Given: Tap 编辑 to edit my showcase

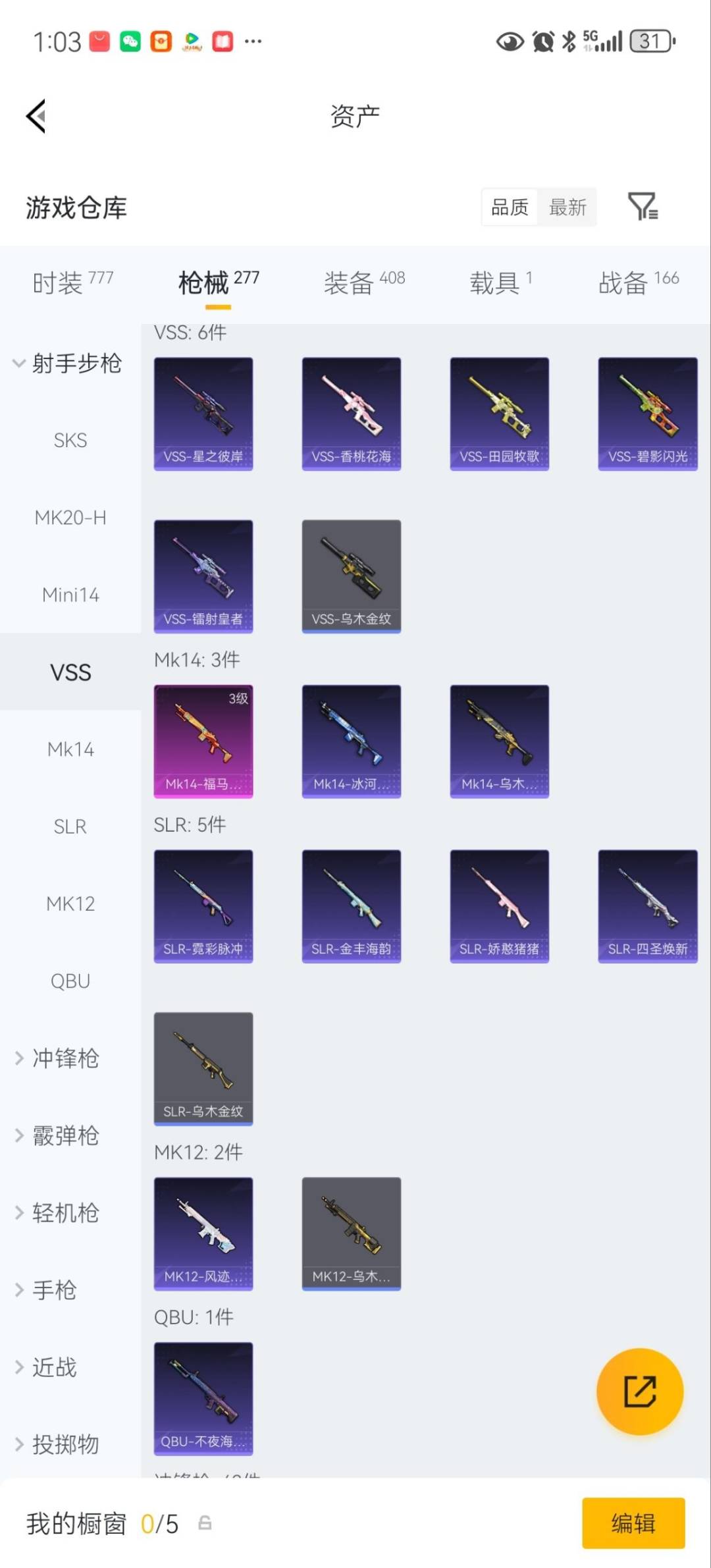Looking at the screenshot, I should 633,1523.
